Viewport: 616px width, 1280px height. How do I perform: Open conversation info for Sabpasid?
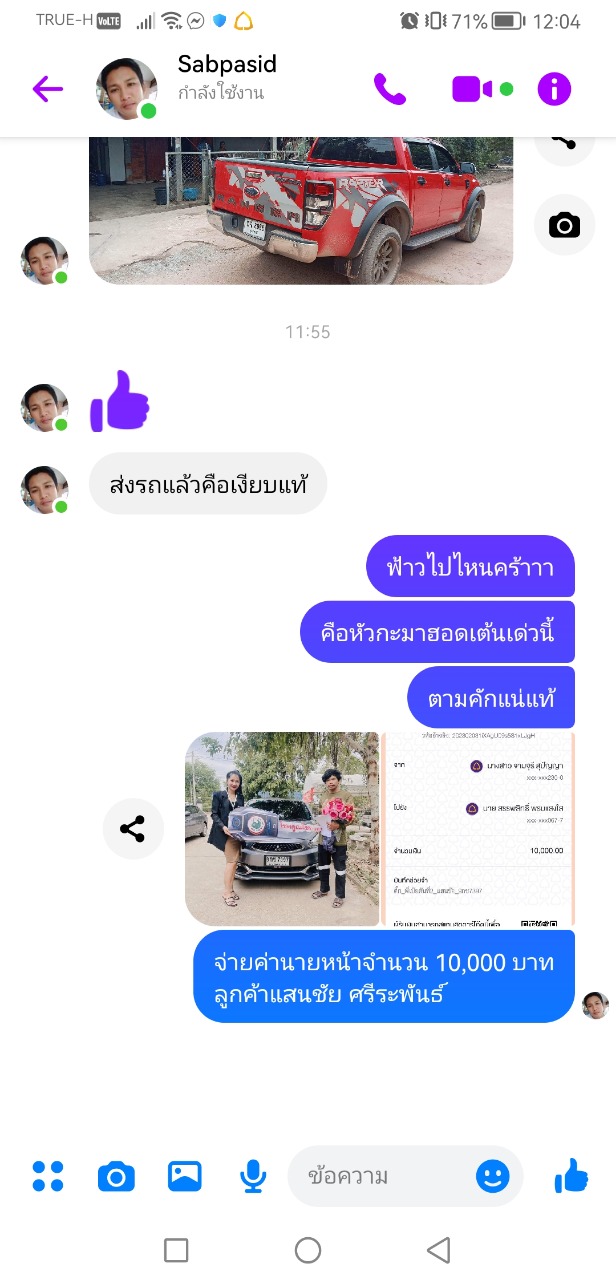[x=554, y=89]
